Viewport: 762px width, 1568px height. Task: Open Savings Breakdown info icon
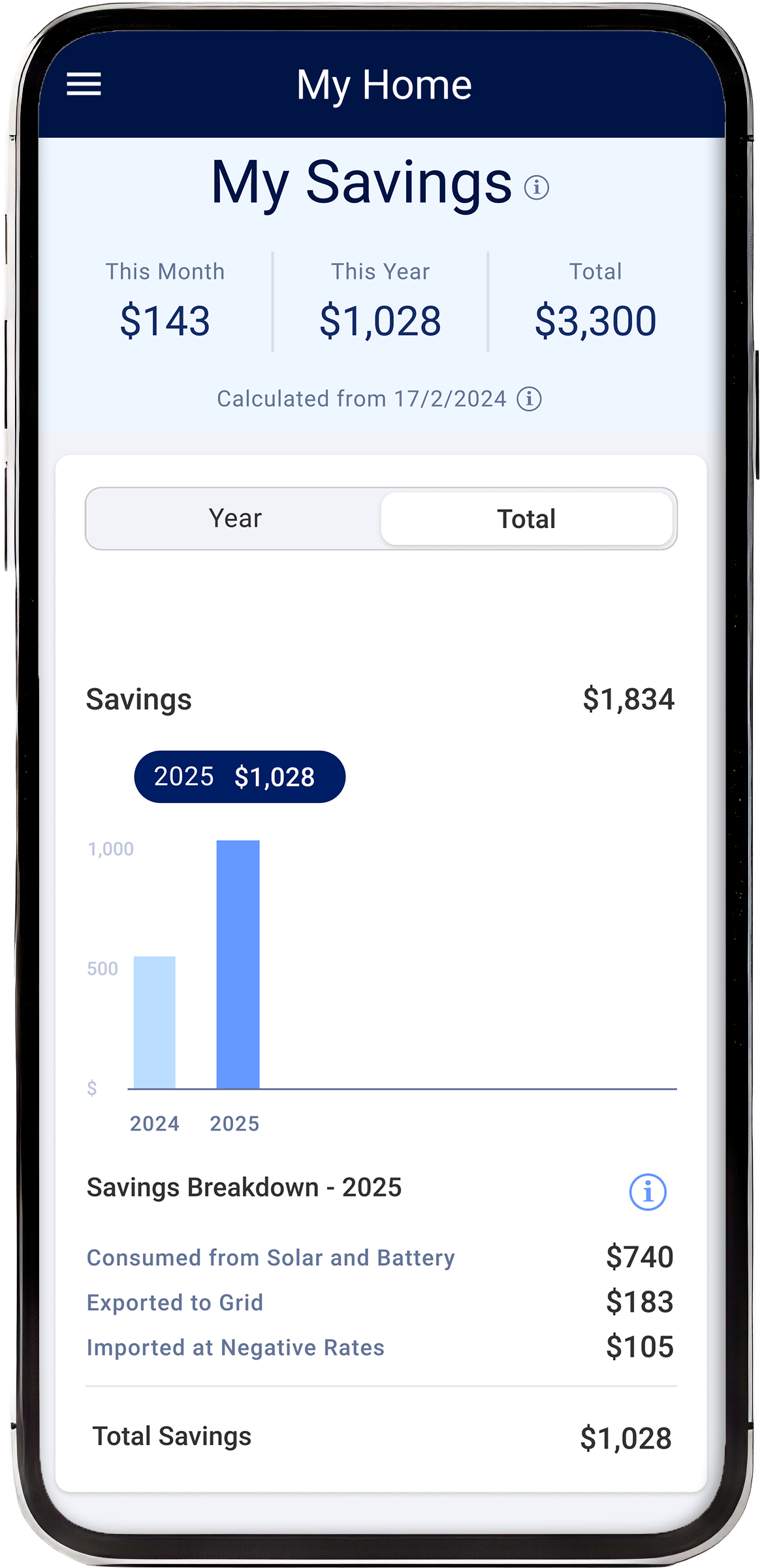click(x=647, y=1192)
